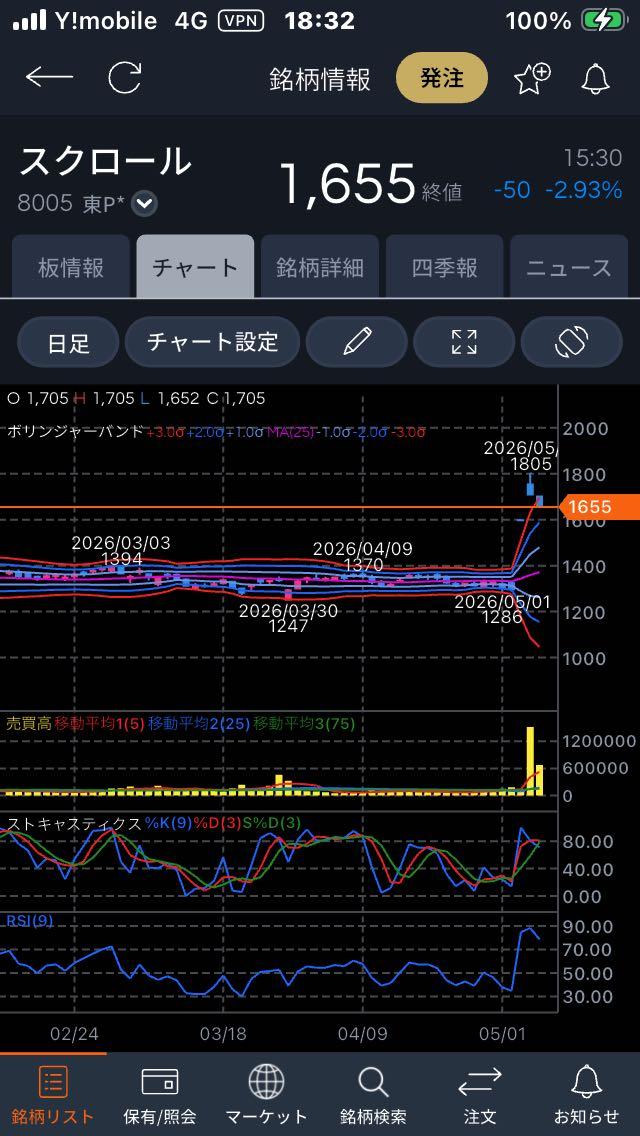Open チャート設定 chart settings
The image size is (640, 1136).
click(212, 343)
